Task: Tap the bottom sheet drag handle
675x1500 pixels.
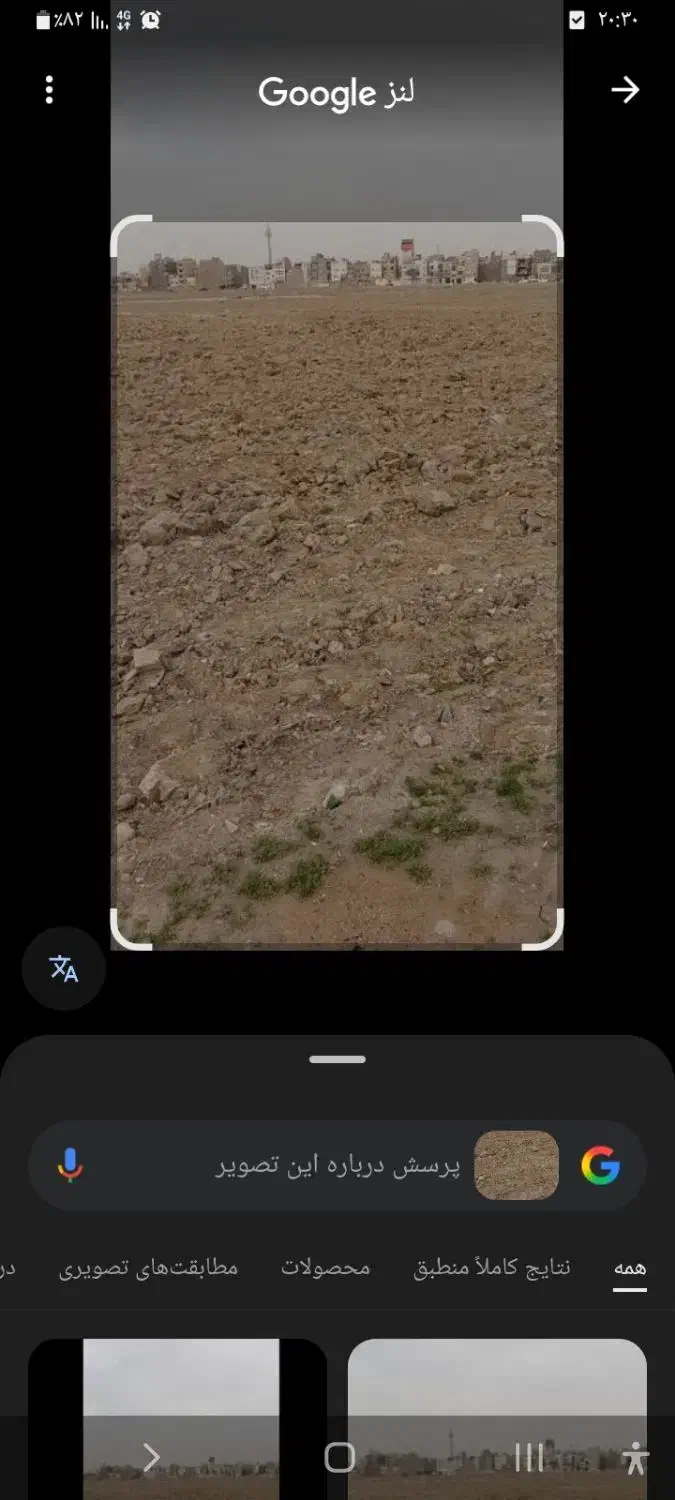Action: 338,1059
